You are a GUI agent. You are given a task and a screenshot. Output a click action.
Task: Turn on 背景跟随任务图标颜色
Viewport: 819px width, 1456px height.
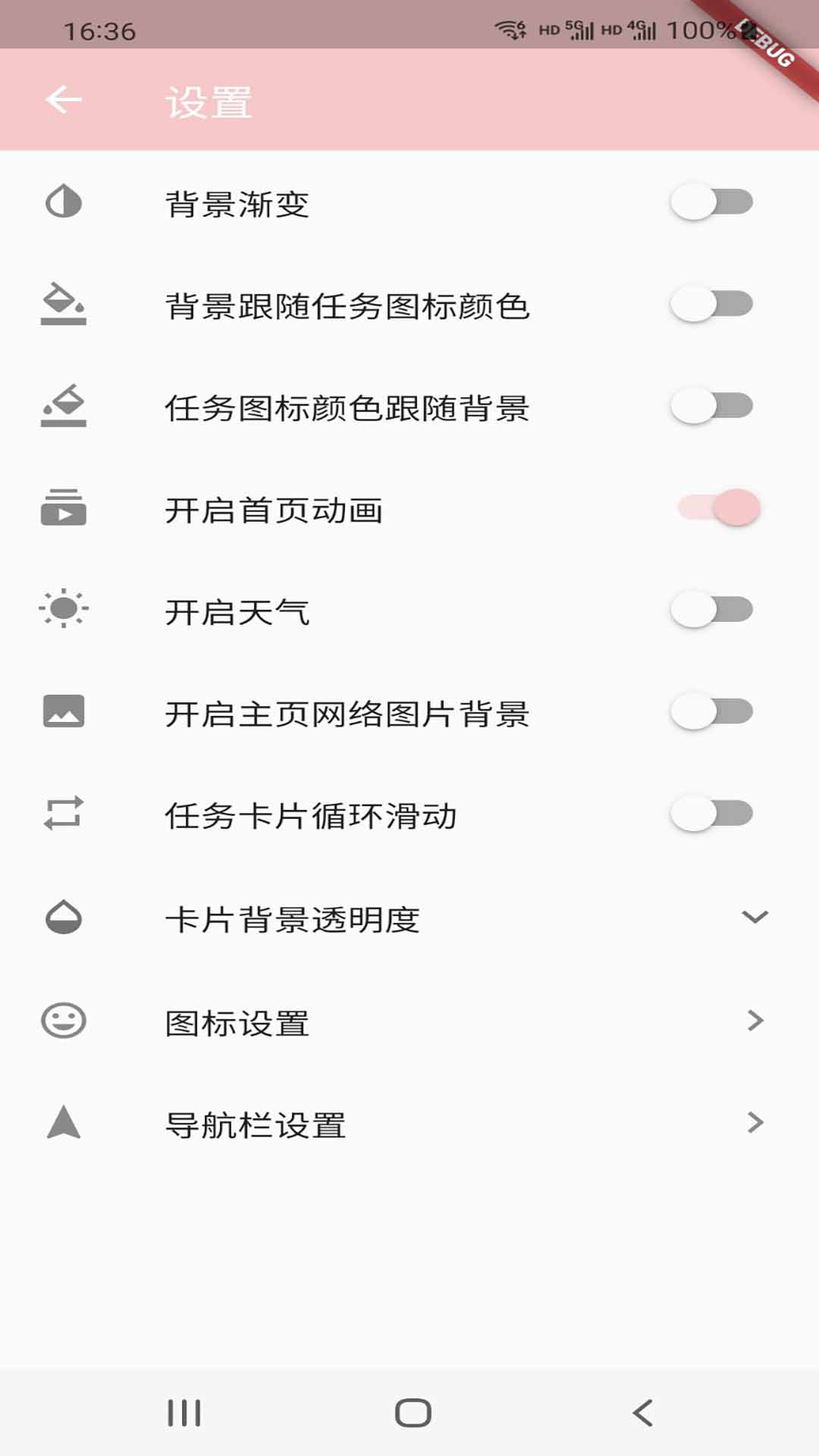711,304
